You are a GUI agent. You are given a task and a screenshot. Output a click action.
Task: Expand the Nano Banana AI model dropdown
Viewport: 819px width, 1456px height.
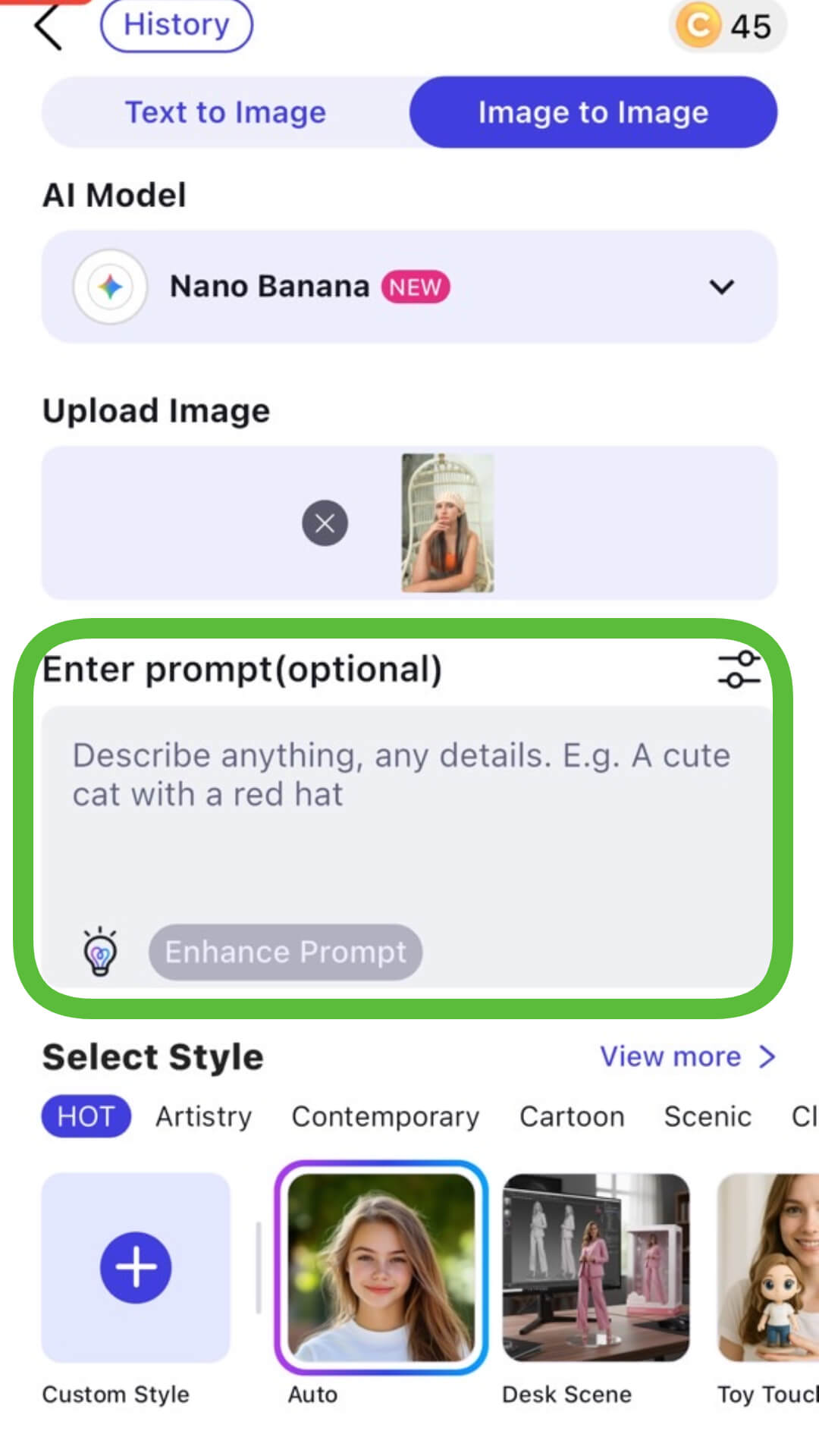720,287
